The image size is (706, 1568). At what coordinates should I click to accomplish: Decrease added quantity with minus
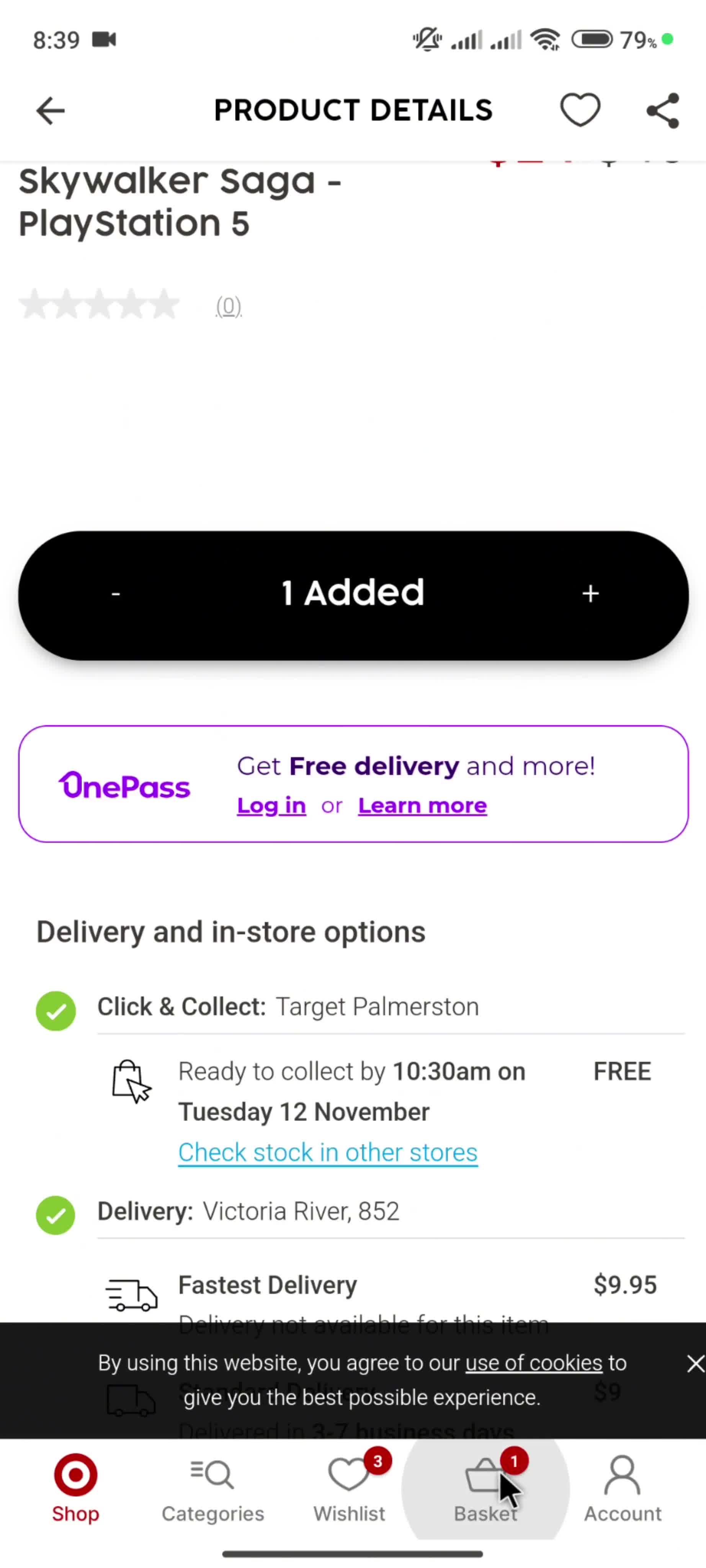(x=116, y=593)
